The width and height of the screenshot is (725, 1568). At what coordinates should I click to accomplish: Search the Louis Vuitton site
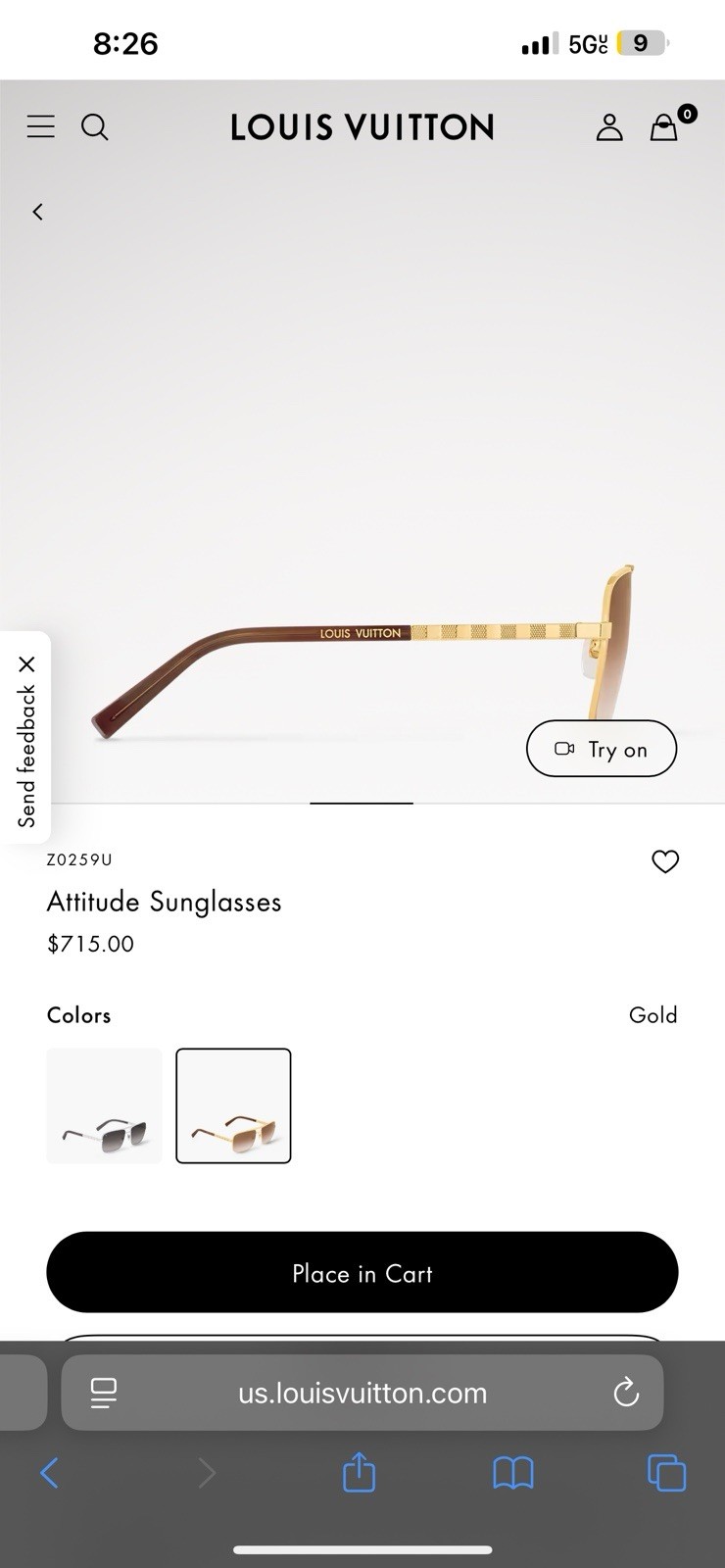click(94, 126)
